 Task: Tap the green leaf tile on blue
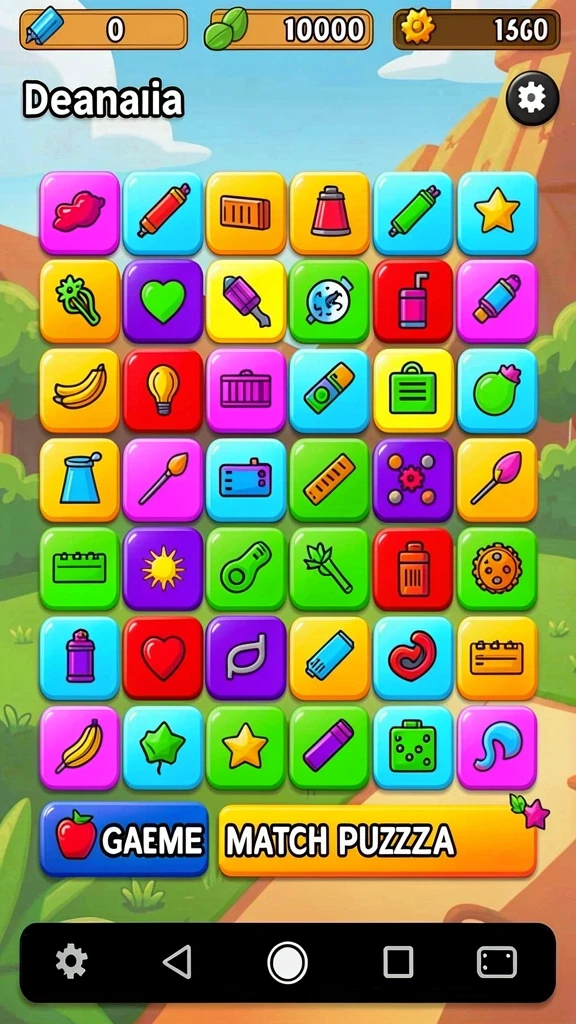(163, 748)
